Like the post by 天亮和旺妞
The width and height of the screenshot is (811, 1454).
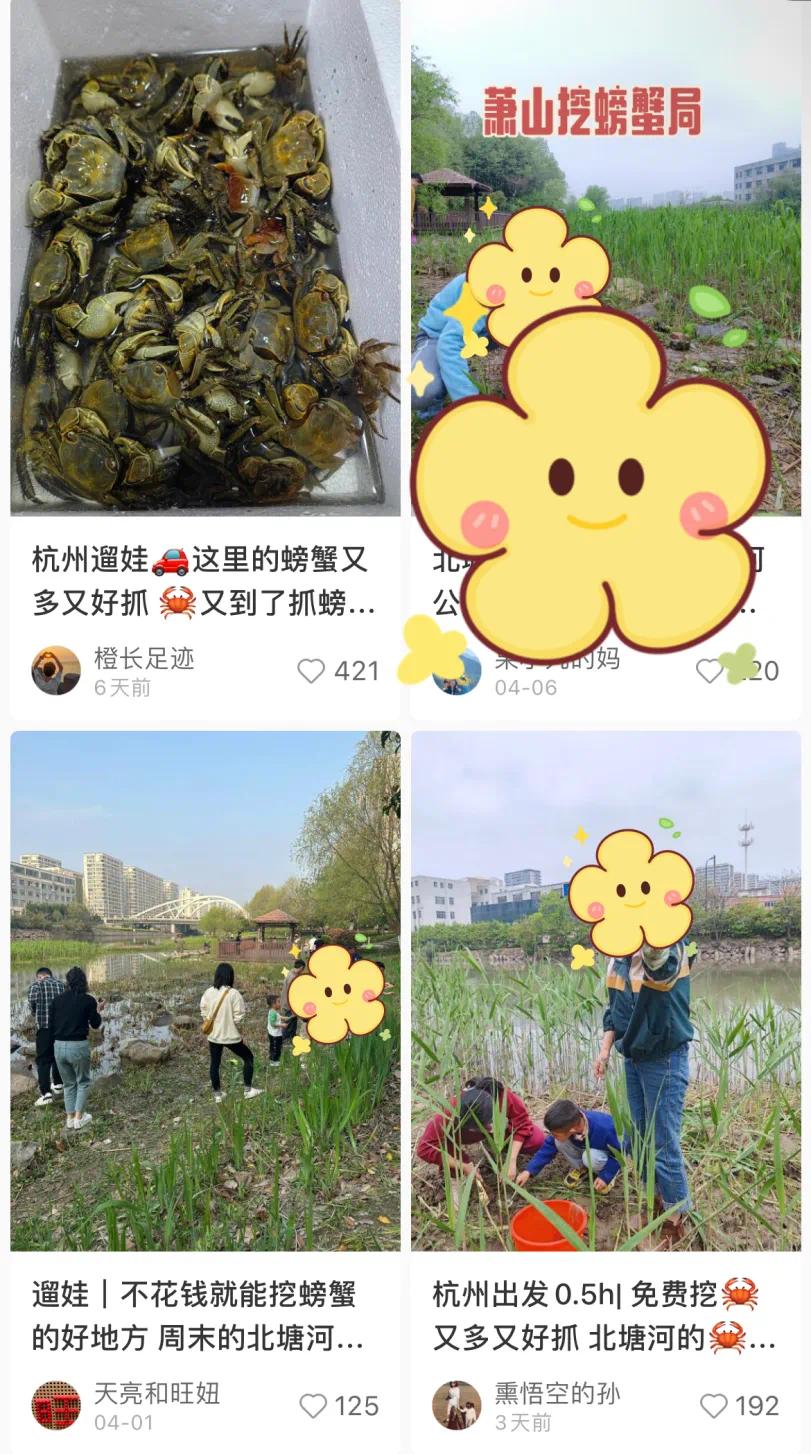pyautogui.click(x=313, y=1406)
